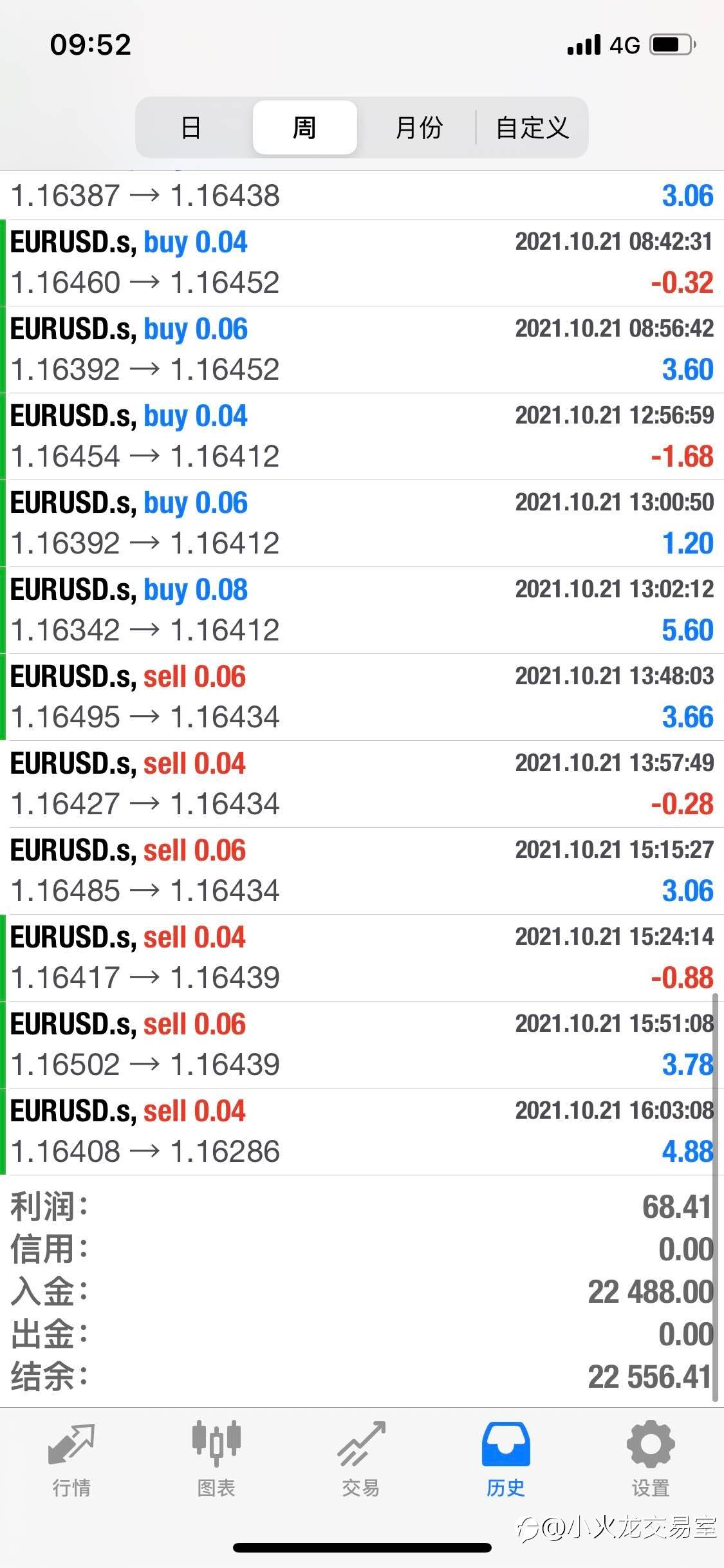724x1568 pixels.
Task: Go to the 行情 quotes tab
Action: (71, 1459)
